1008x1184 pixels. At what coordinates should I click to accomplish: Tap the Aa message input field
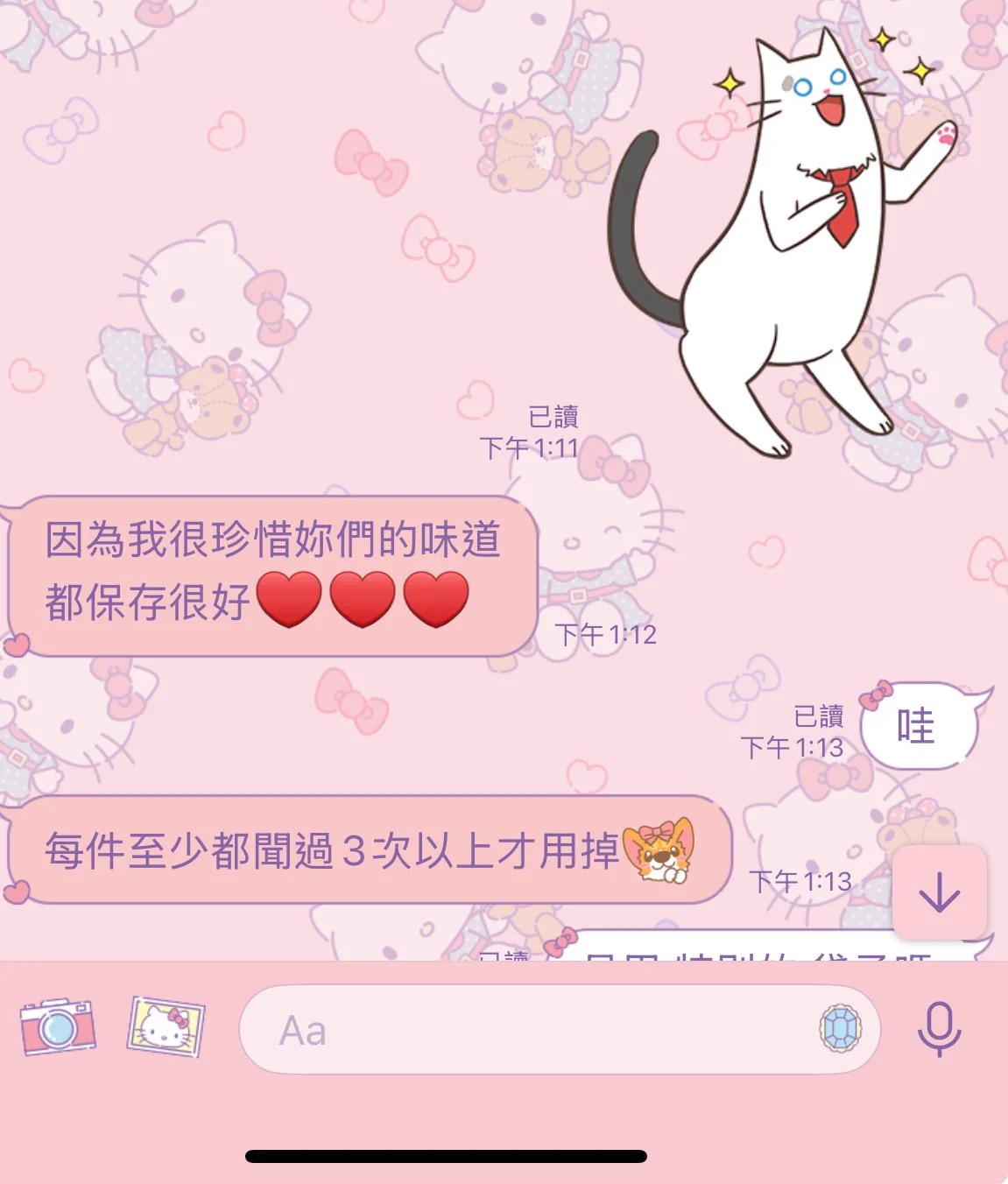525,1030
